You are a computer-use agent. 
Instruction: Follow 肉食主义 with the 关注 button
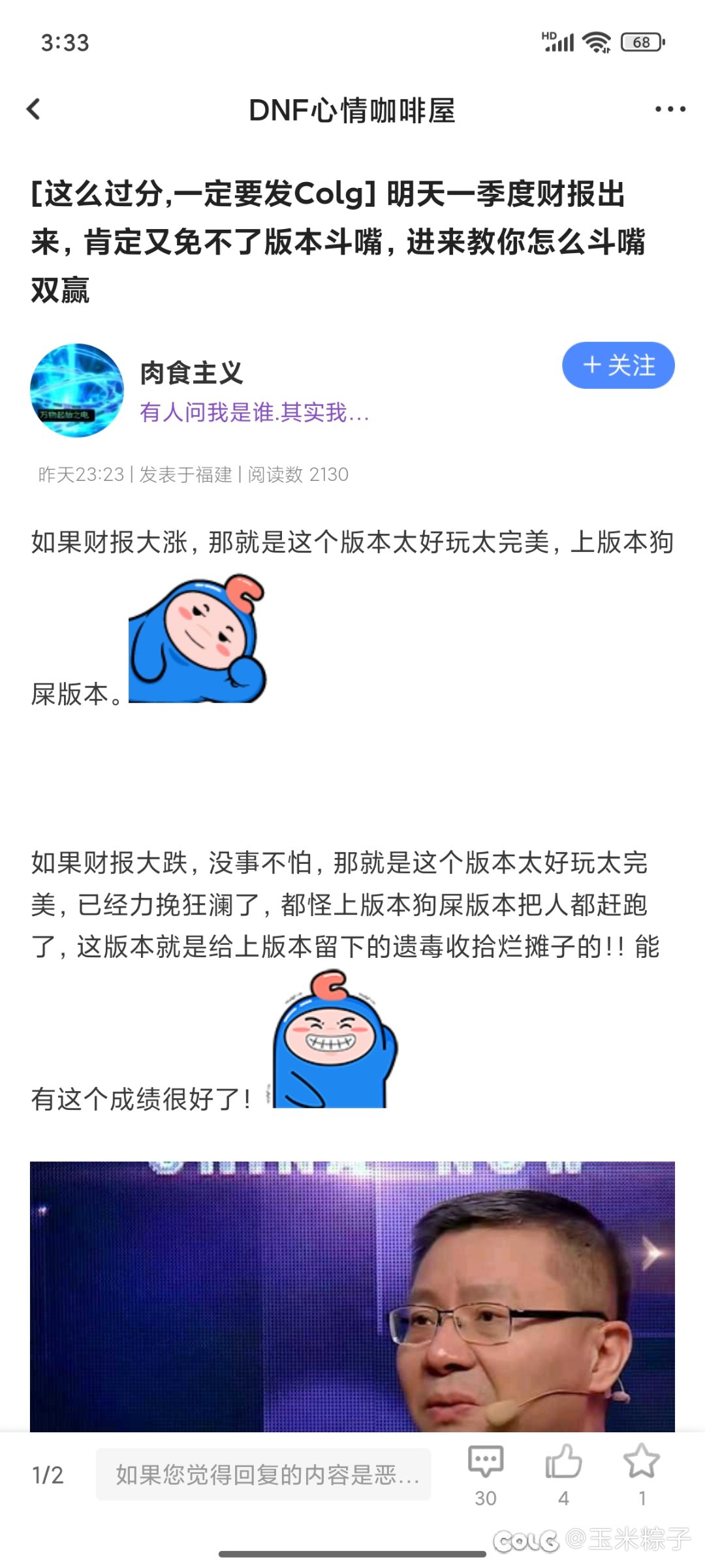click(x=618, y=365)
